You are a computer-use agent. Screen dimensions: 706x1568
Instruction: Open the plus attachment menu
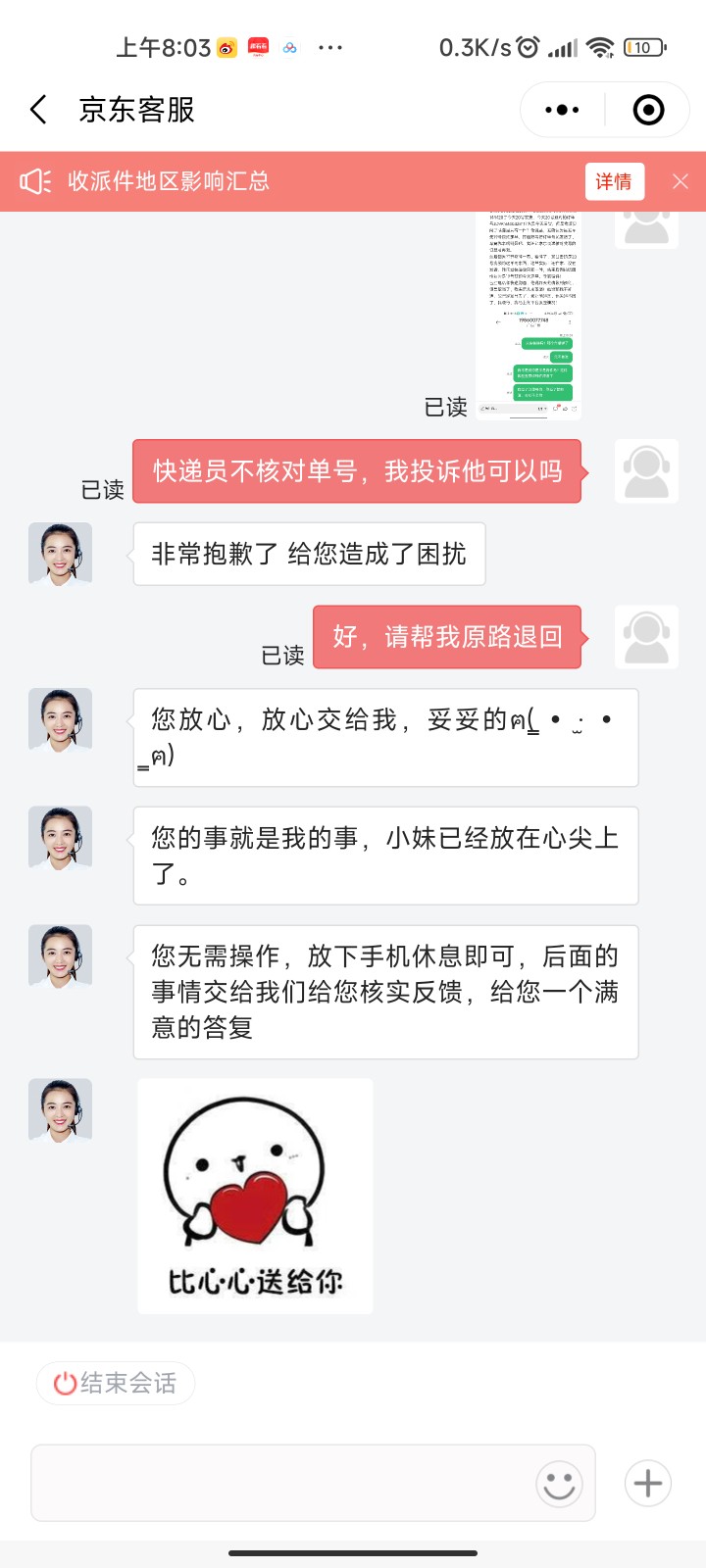648,1483
